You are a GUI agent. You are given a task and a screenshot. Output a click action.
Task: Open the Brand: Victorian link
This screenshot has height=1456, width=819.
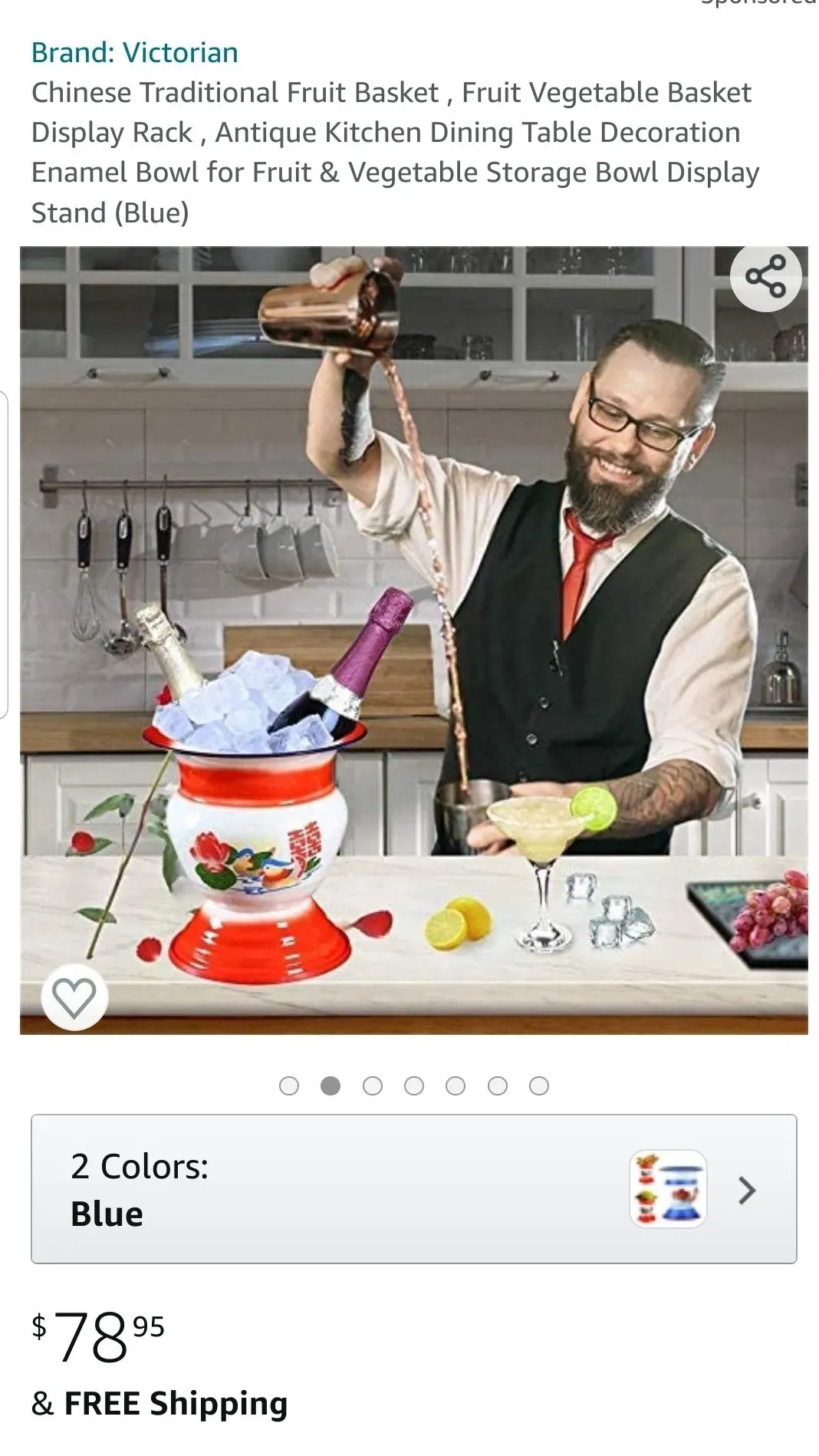[x=135, y=52]
